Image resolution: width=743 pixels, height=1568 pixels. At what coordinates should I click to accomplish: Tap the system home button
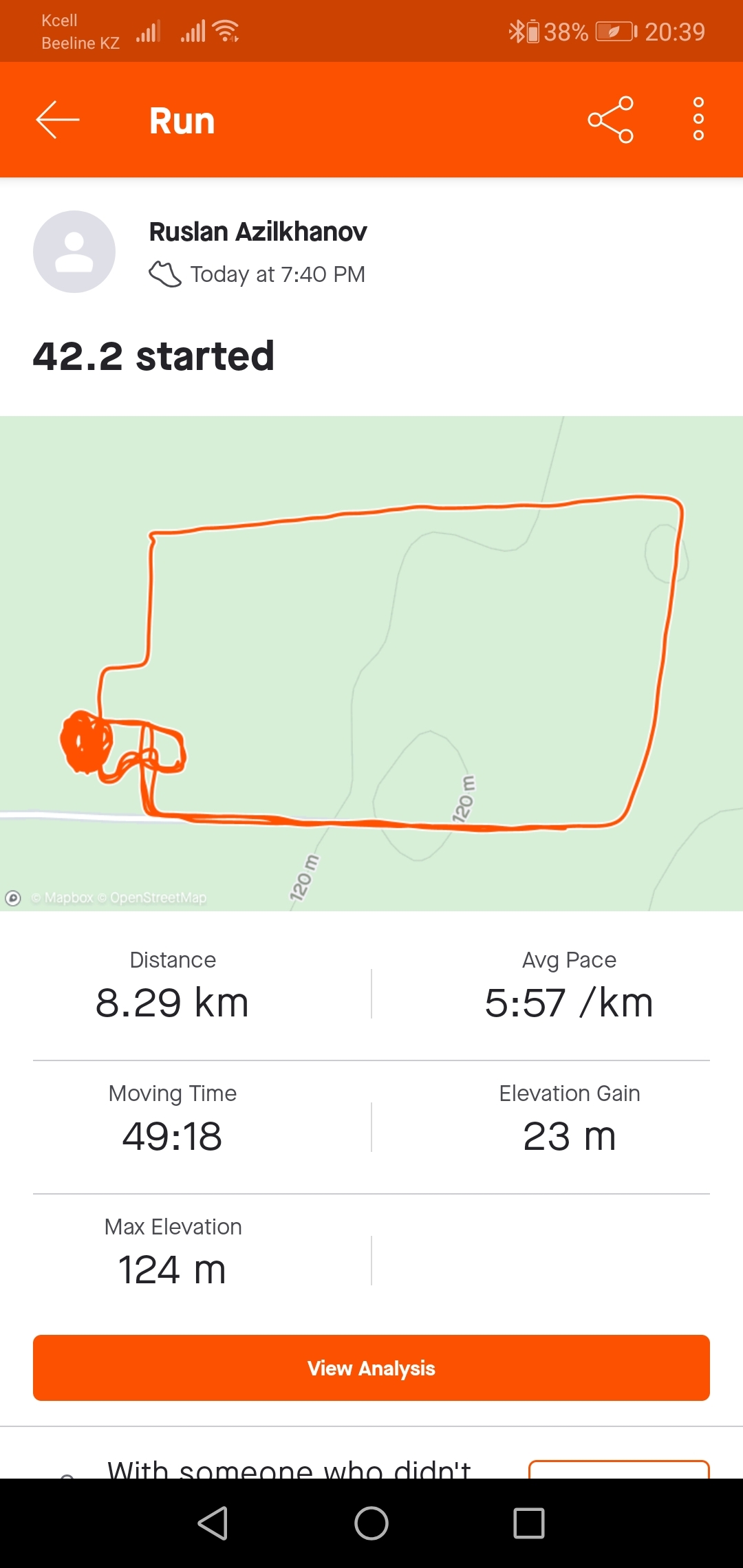(x=371, y=1523)
